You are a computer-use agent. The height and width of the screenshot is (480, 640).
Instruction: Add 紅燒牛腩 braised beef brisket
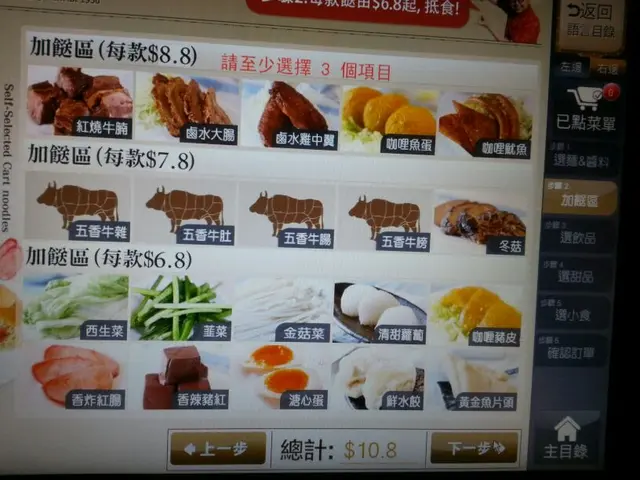81,104
